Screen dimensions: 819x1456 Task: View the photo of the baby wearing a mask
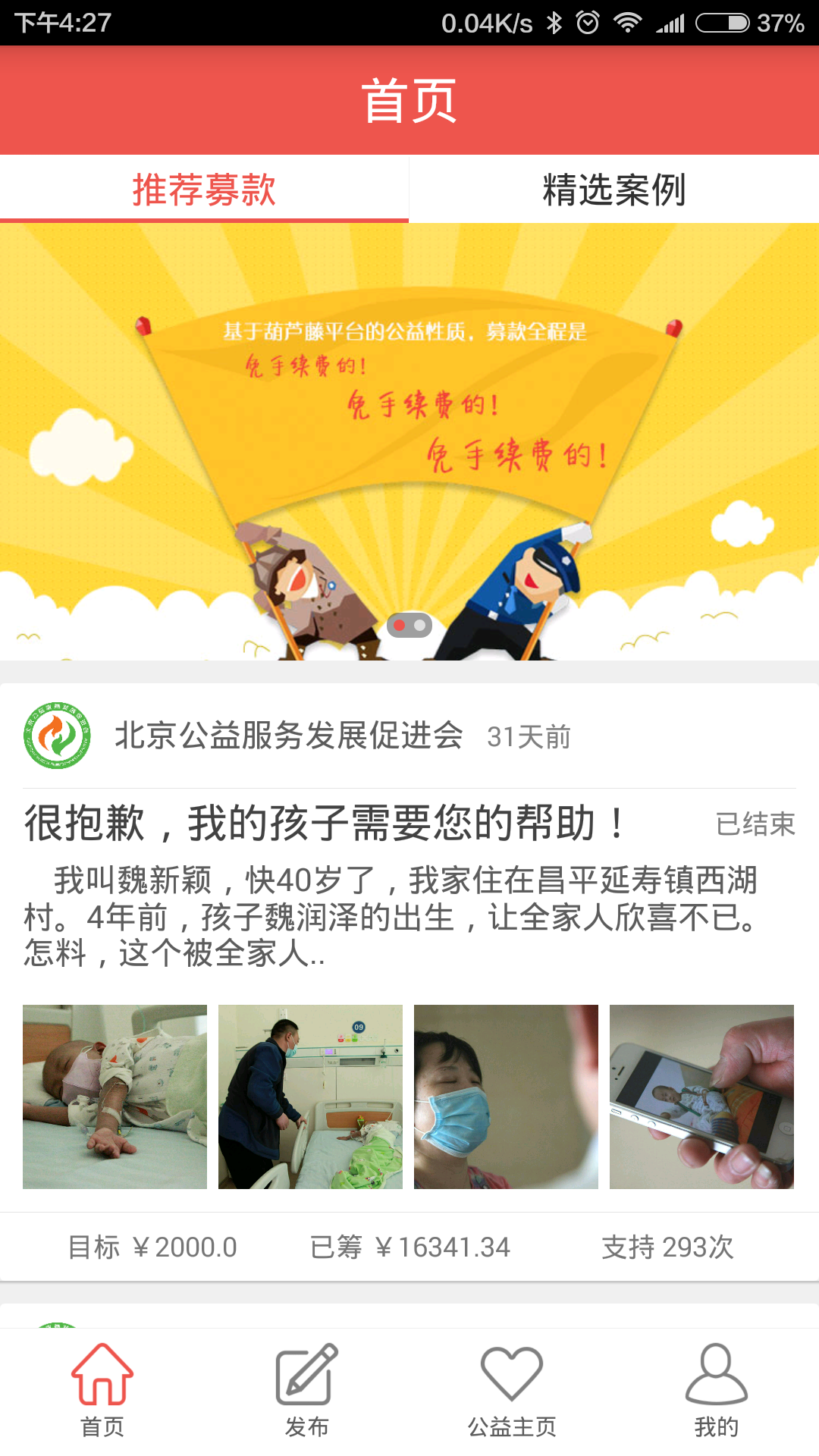click(115, 1097)
